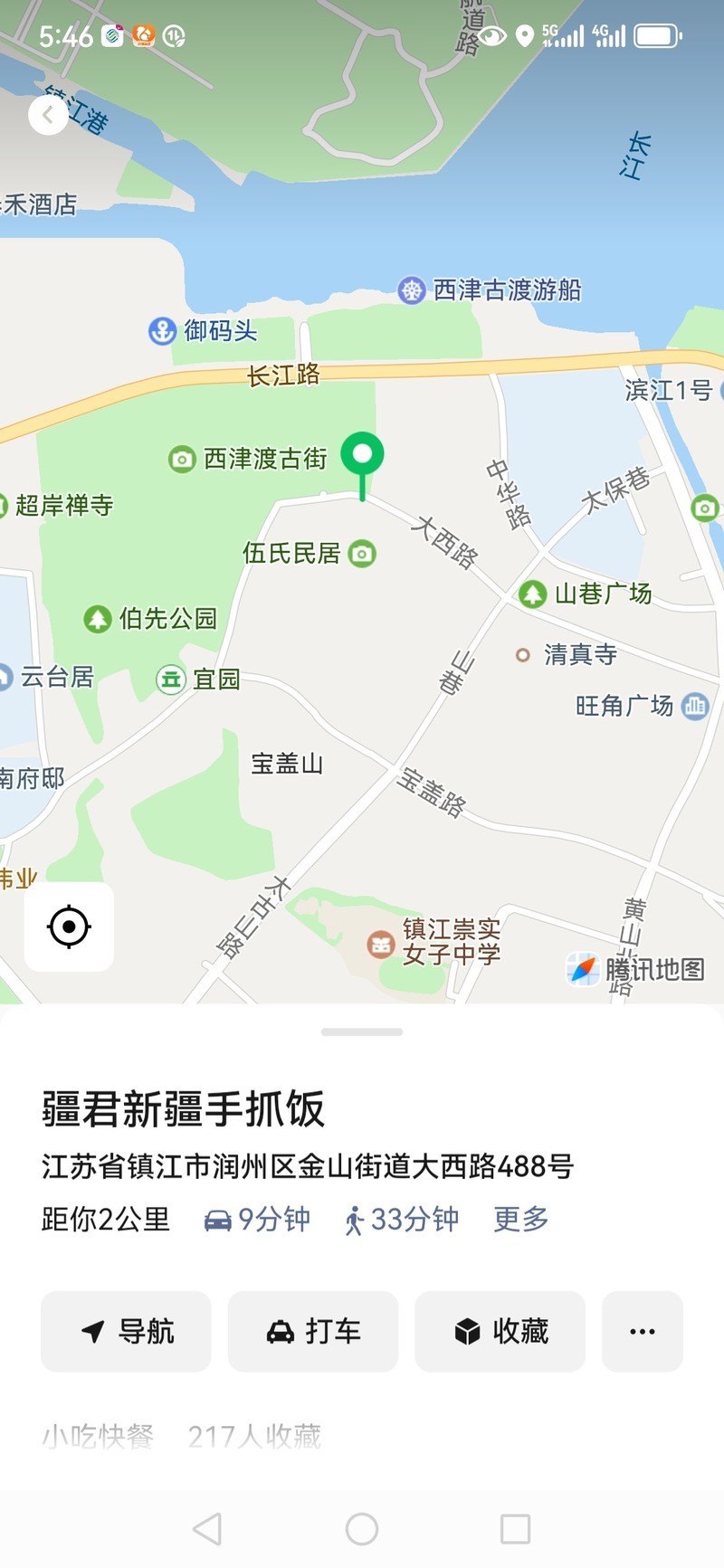Expand the place details sheet handle

(x=362, y=1031)
